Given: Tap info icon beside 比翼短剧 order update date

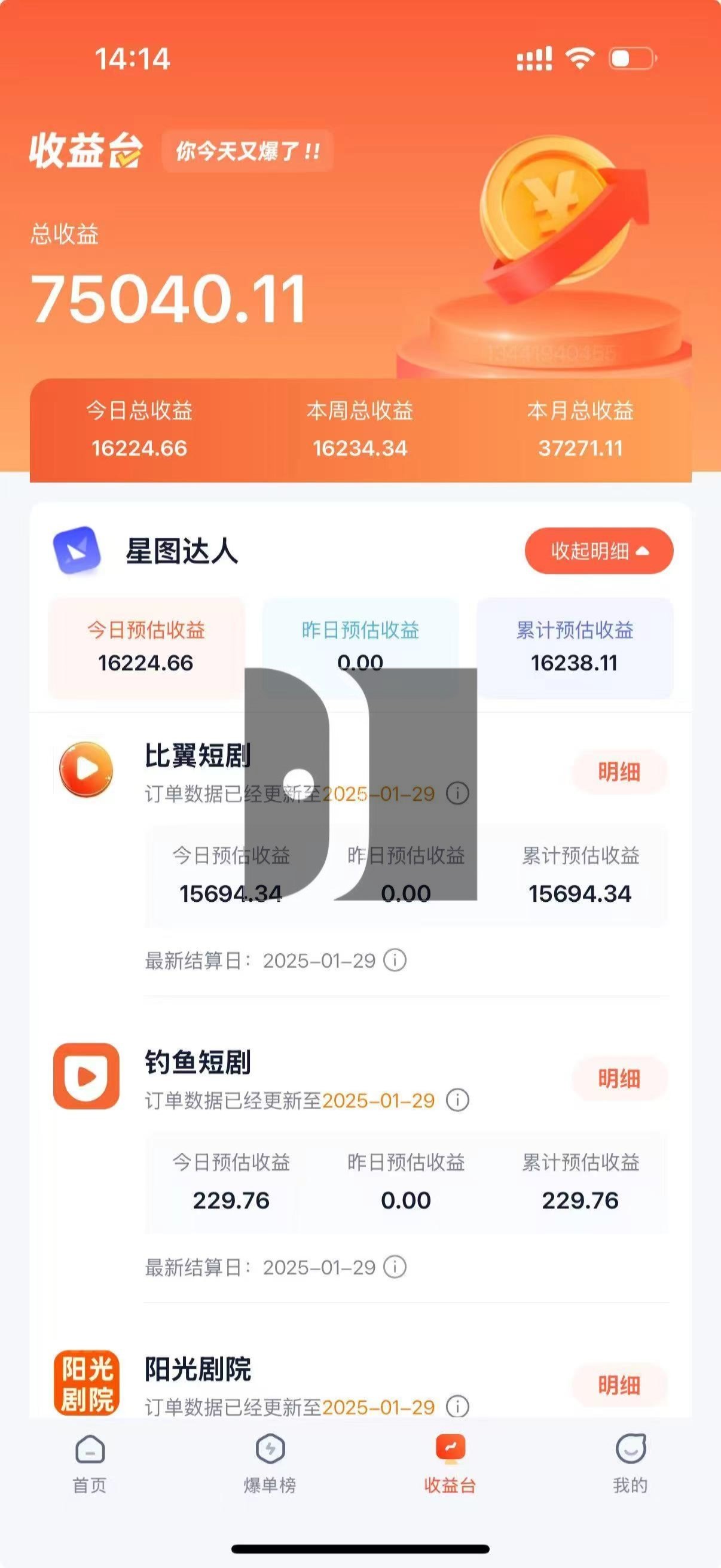Looking at the screenshot, I should tap(457, 793).
